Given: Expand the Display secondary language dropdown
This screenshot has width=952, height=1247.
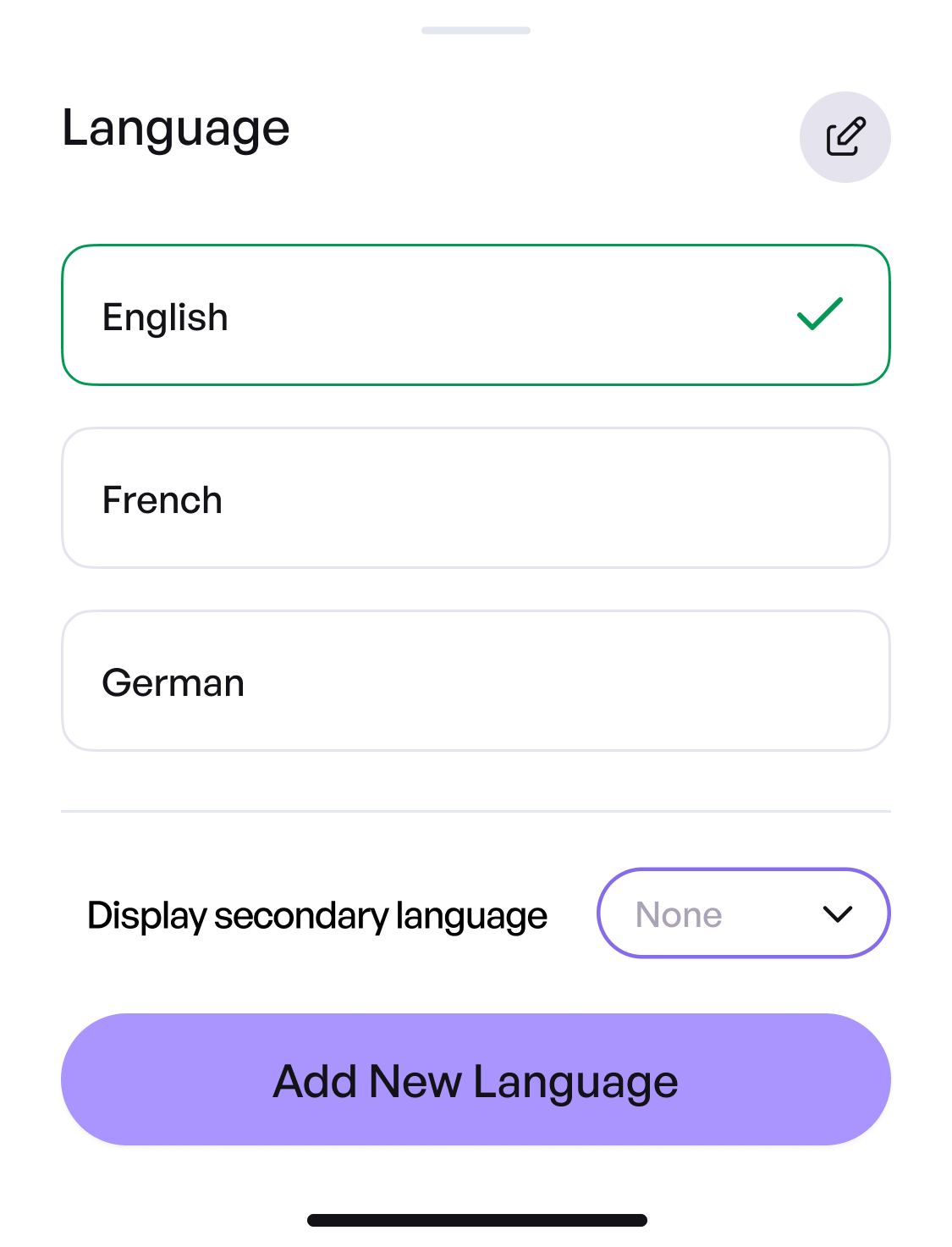Looking at the screenshot, I should click(x=744, y=913).
